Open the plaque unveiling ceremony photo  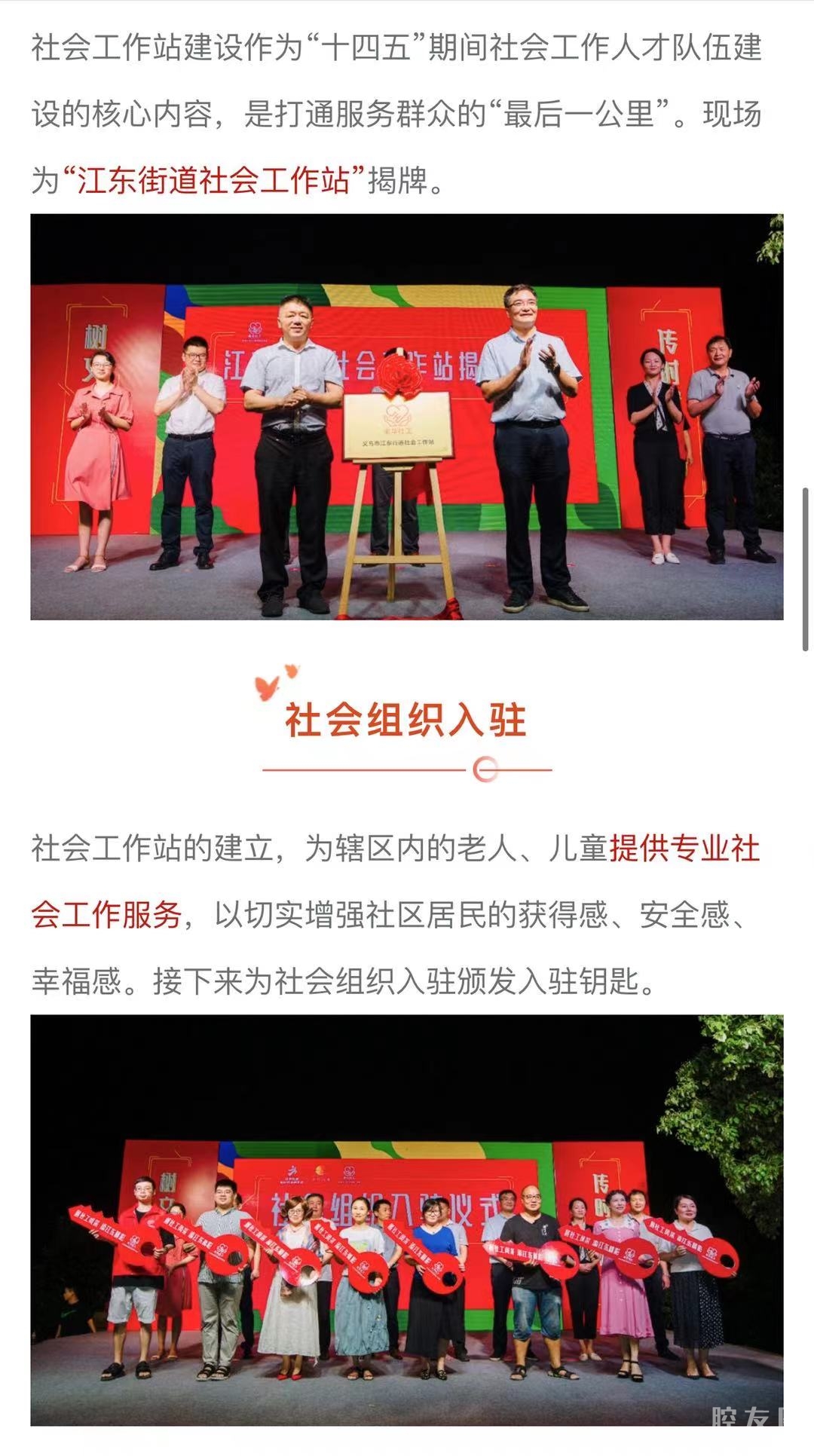coord(406,417)
